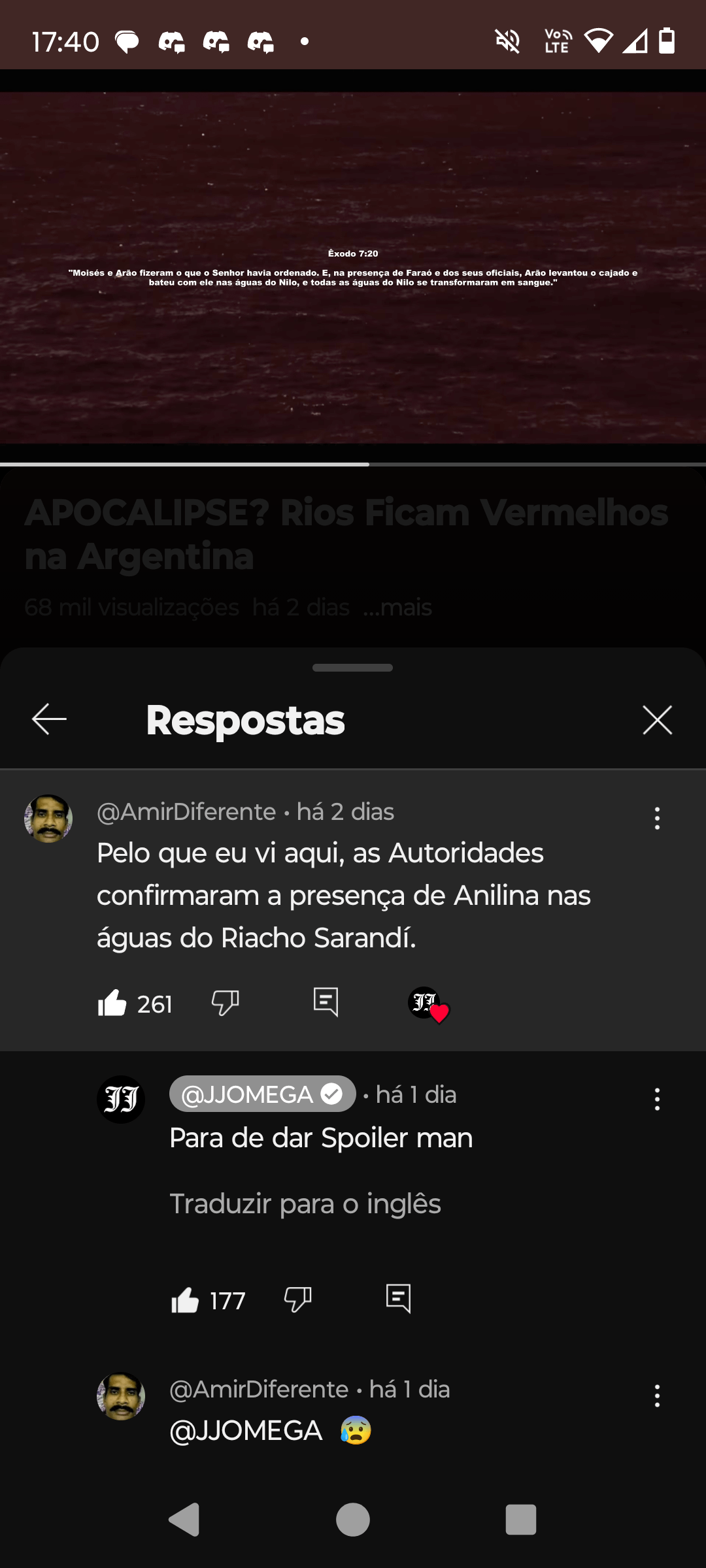The height and width of the screenshot is (1568, 706).
Task: Tap Traduzir para o inglês
Action: pos(305,1203)
